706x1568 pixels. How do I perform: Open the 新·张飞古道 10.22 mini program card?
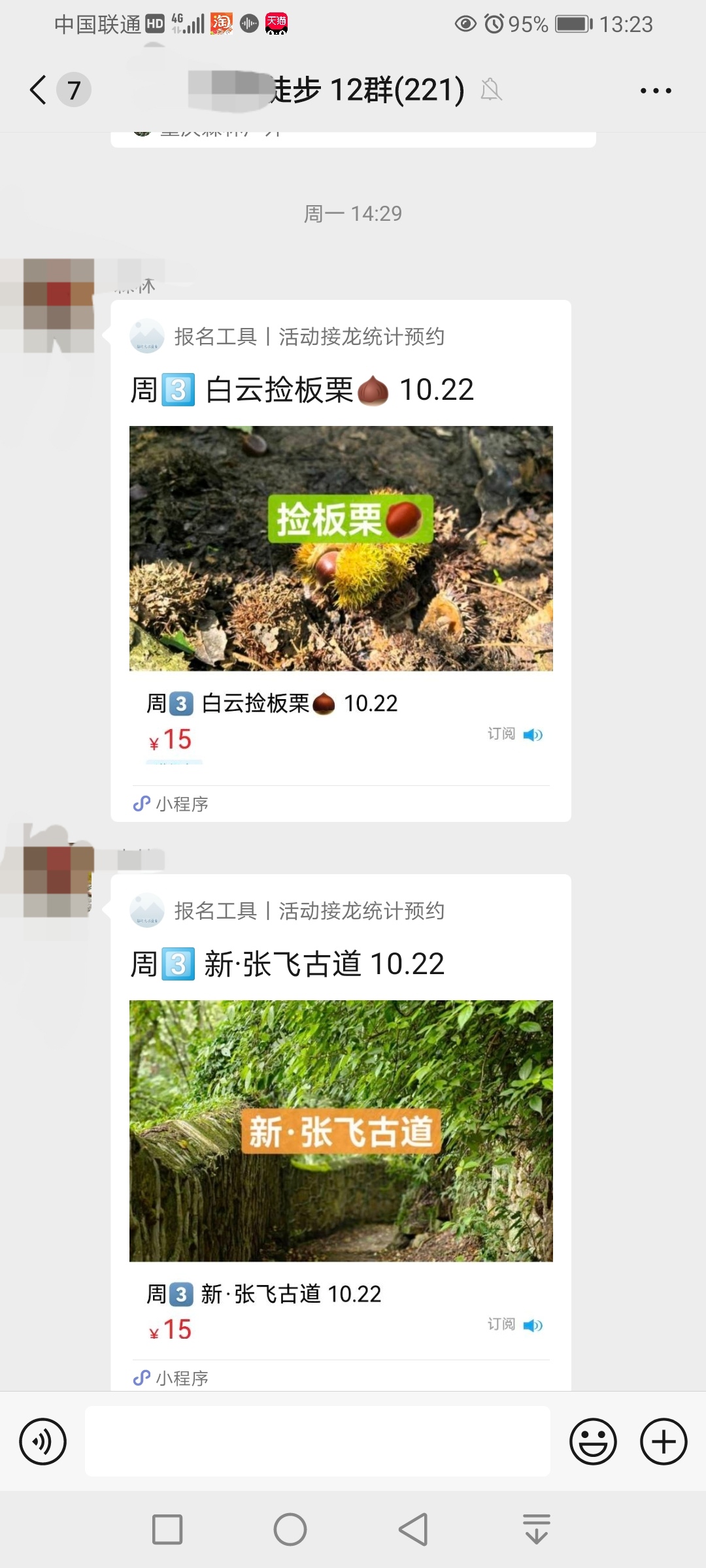341,1130
